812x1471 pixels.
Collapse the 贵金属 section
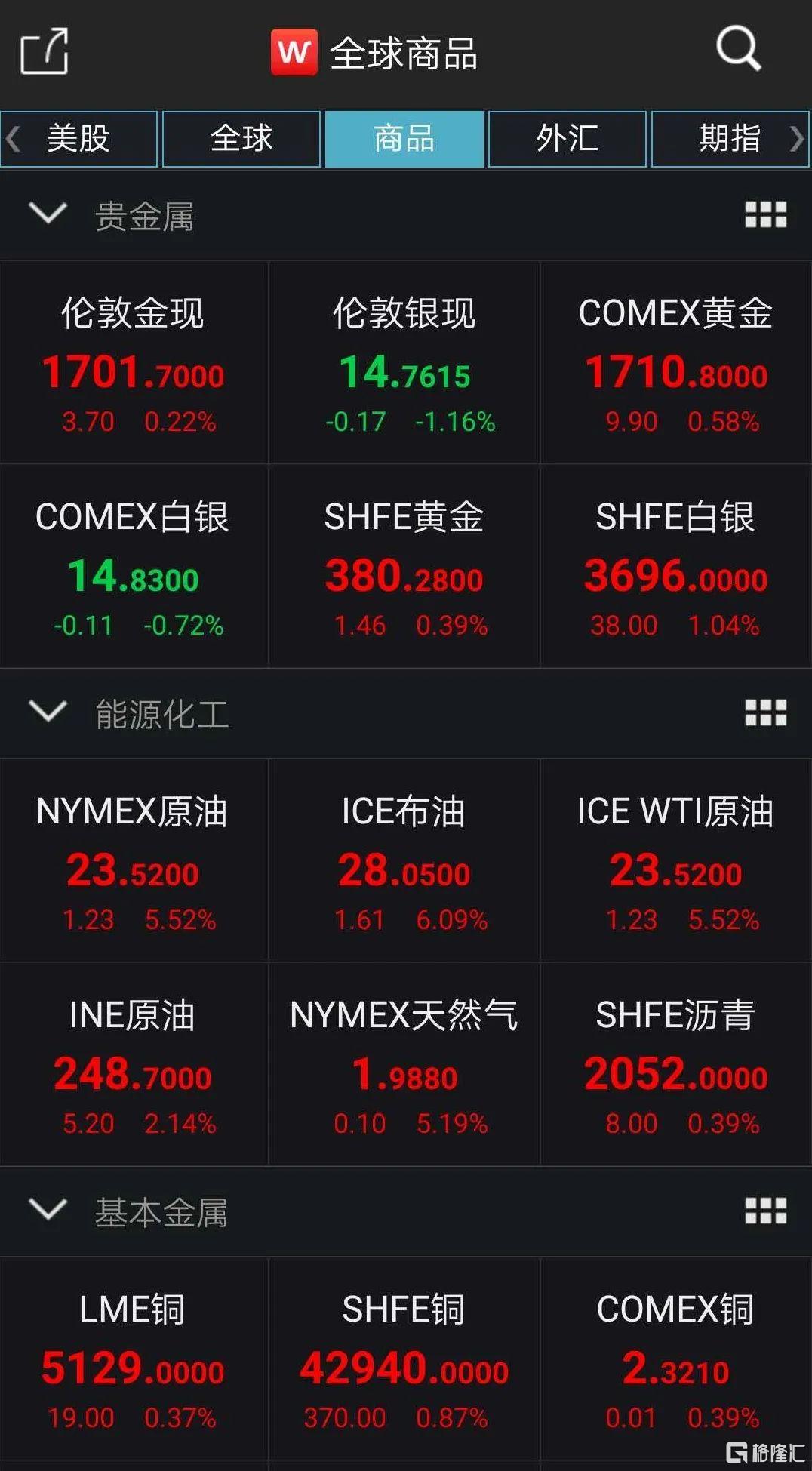48,214
